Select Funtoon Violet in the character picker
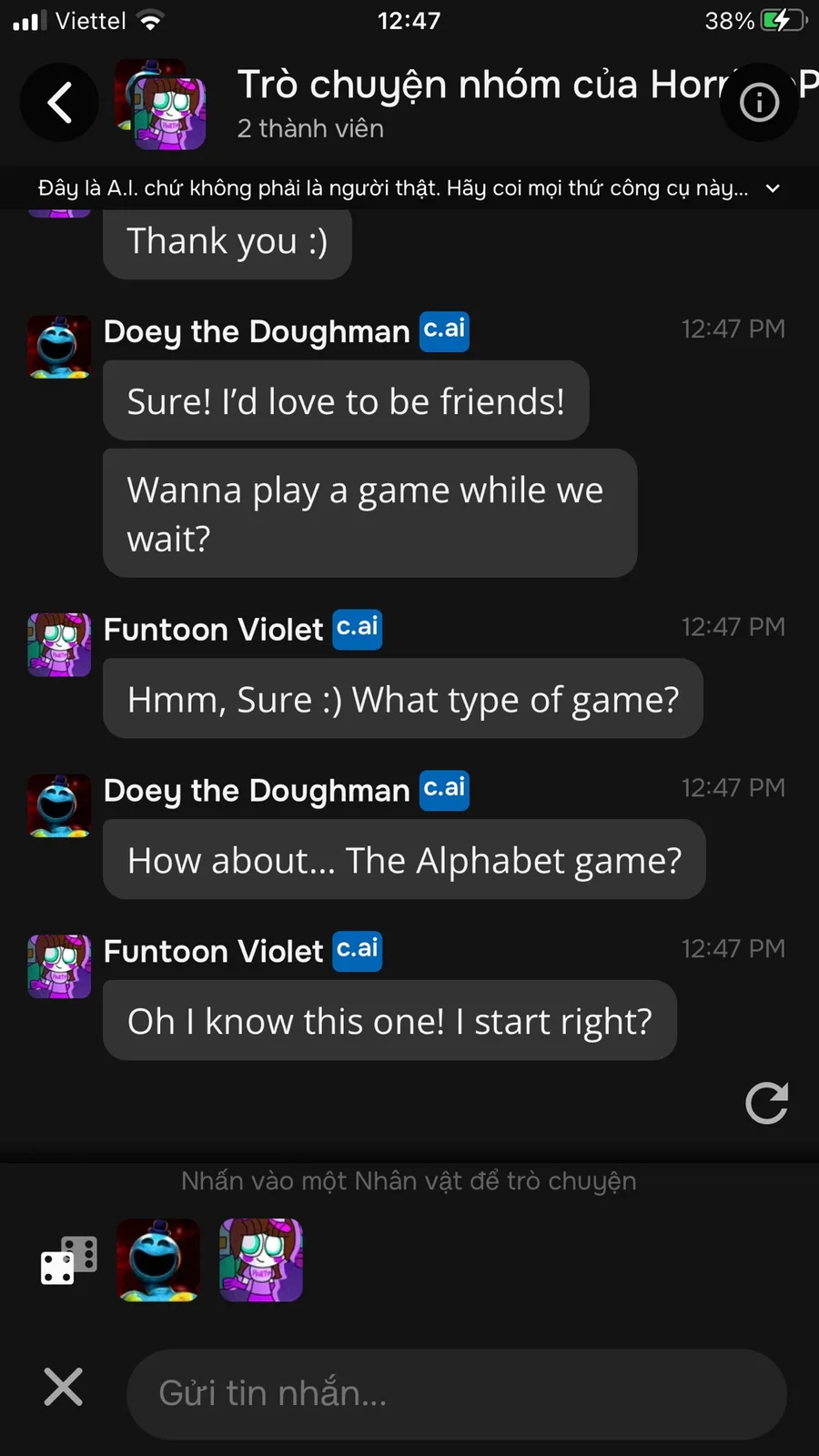This screenshot has height=1456, width=819. pyautogui.click(x=261, y=1260)
